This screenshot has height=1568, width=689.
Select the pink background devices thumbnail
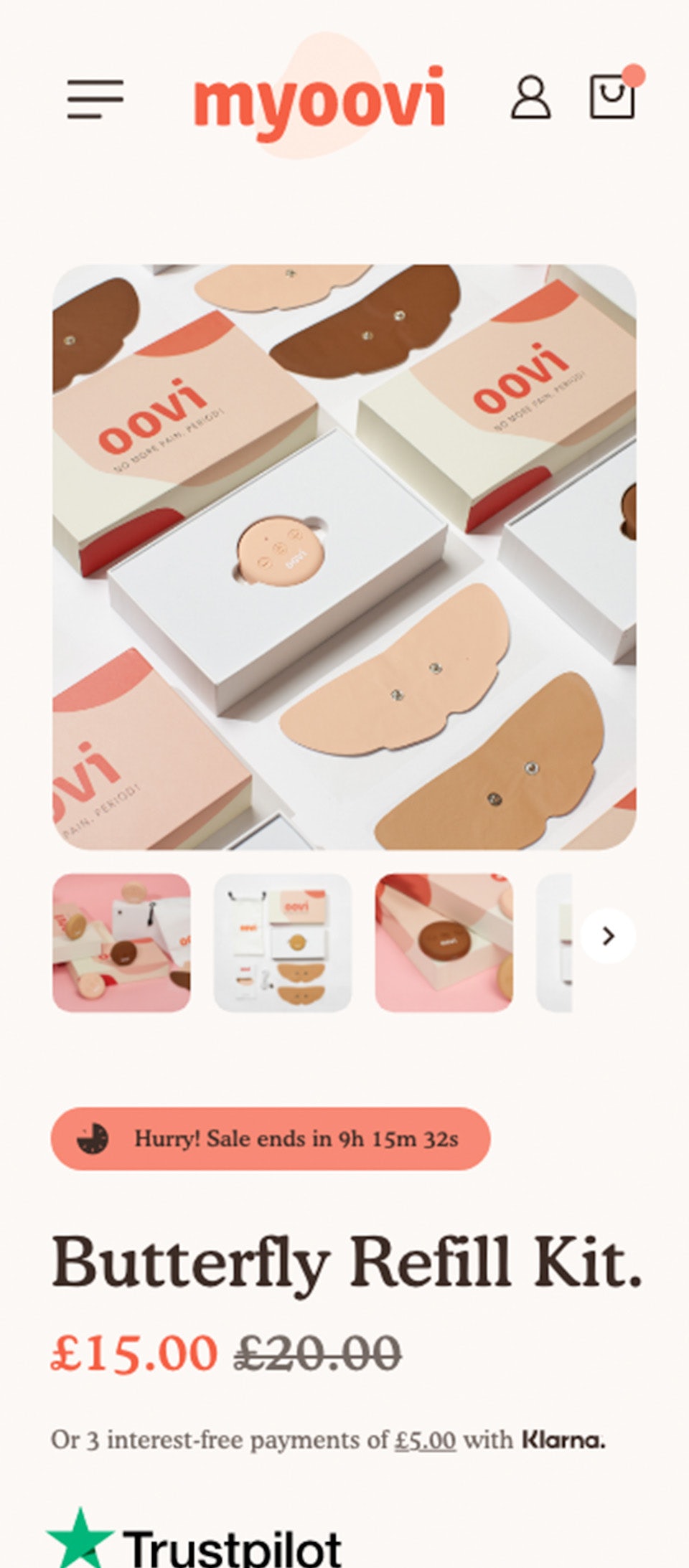click(x=122, y=943)
